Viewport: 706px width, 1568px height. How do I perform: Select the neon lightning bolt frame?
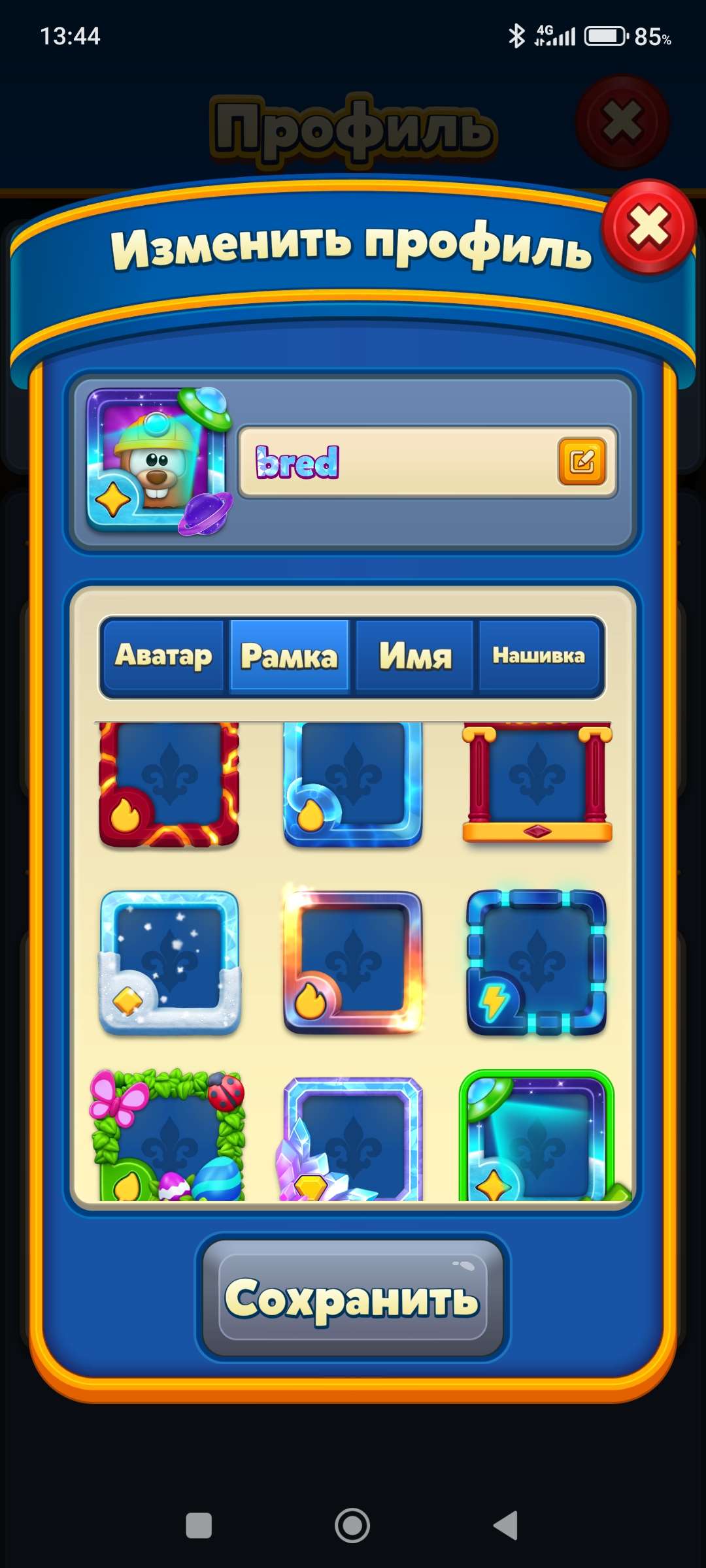pyautogui.click(x=537, y=962)
